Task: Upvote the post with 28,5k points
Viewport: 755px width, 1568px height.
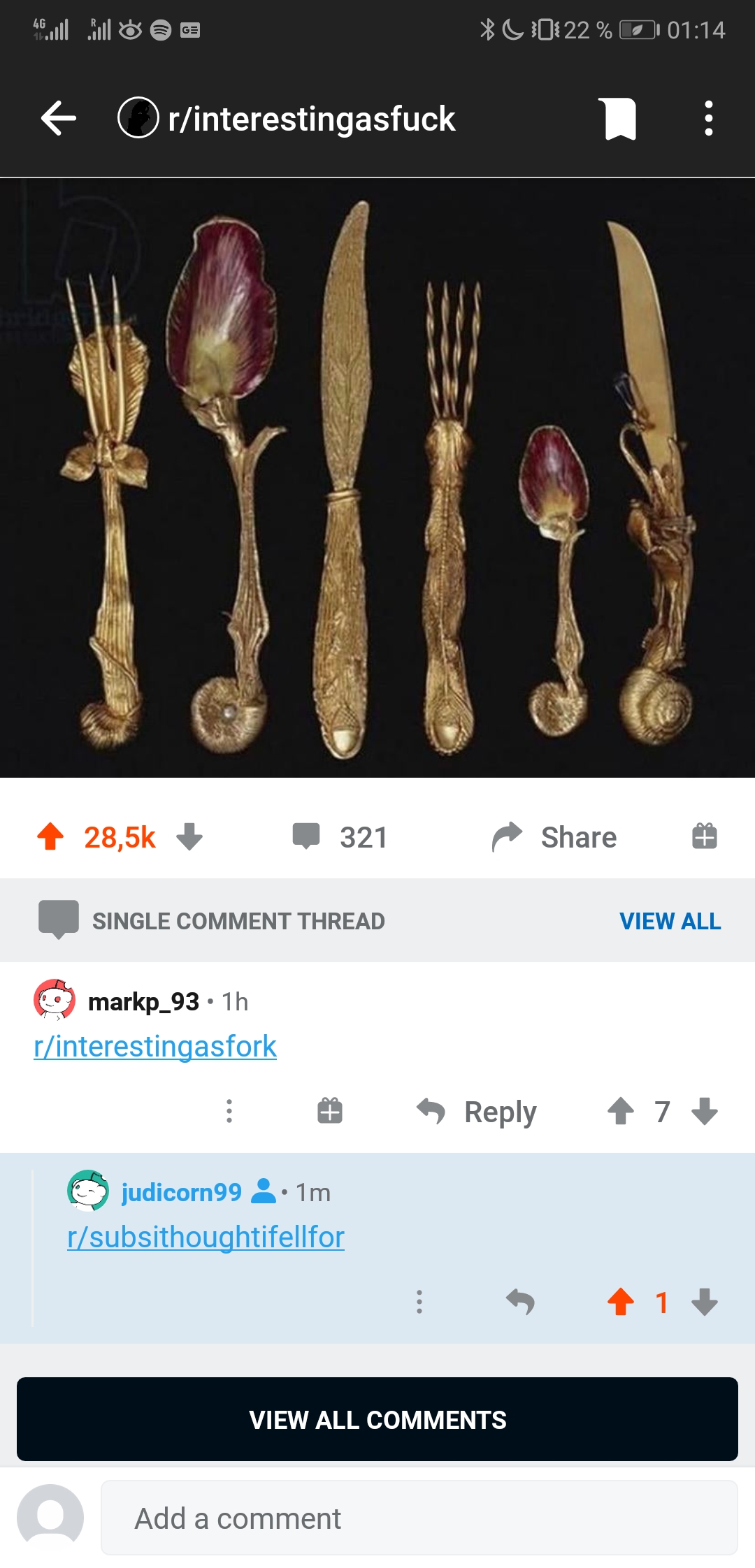Action: [x=50, y=836]
